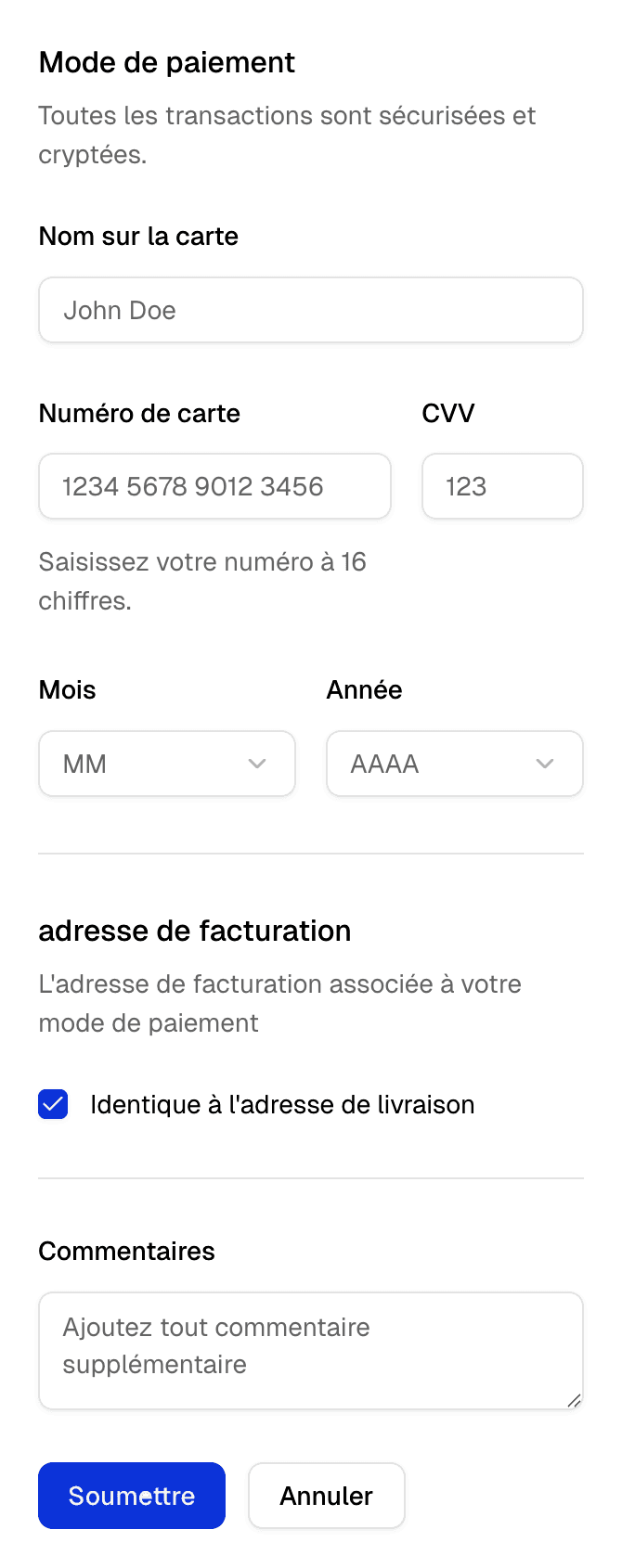Open the Mois dropdown
Screen dimensions: 622x1568
(x=167, y=764)
